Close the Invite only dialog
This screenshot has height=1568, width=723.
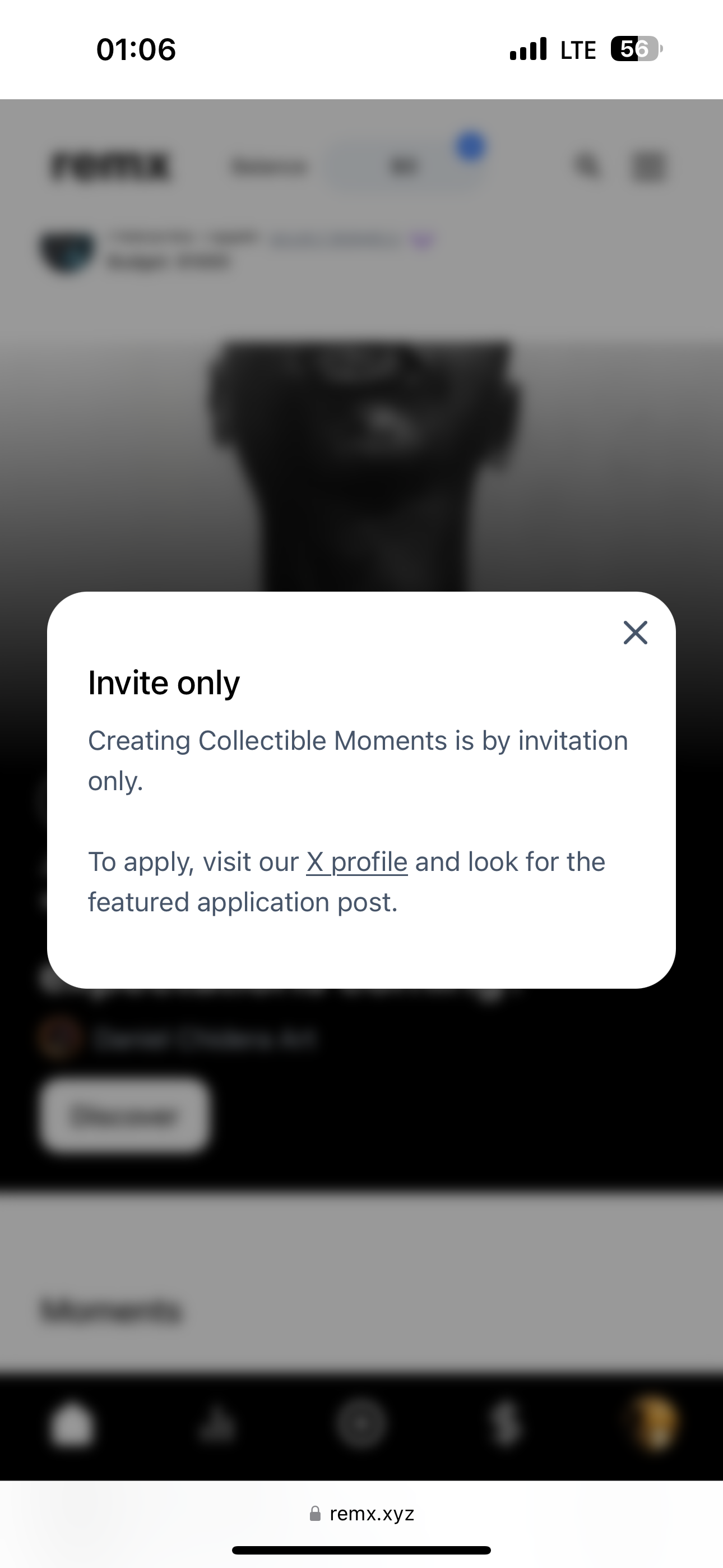click(636, 633)
